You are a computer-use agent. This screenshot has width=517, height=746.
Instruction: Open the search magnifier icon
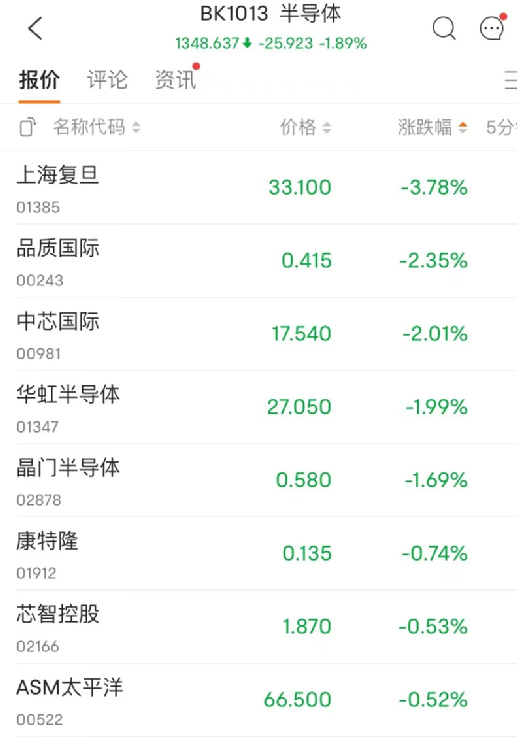(x=444, y=29)
